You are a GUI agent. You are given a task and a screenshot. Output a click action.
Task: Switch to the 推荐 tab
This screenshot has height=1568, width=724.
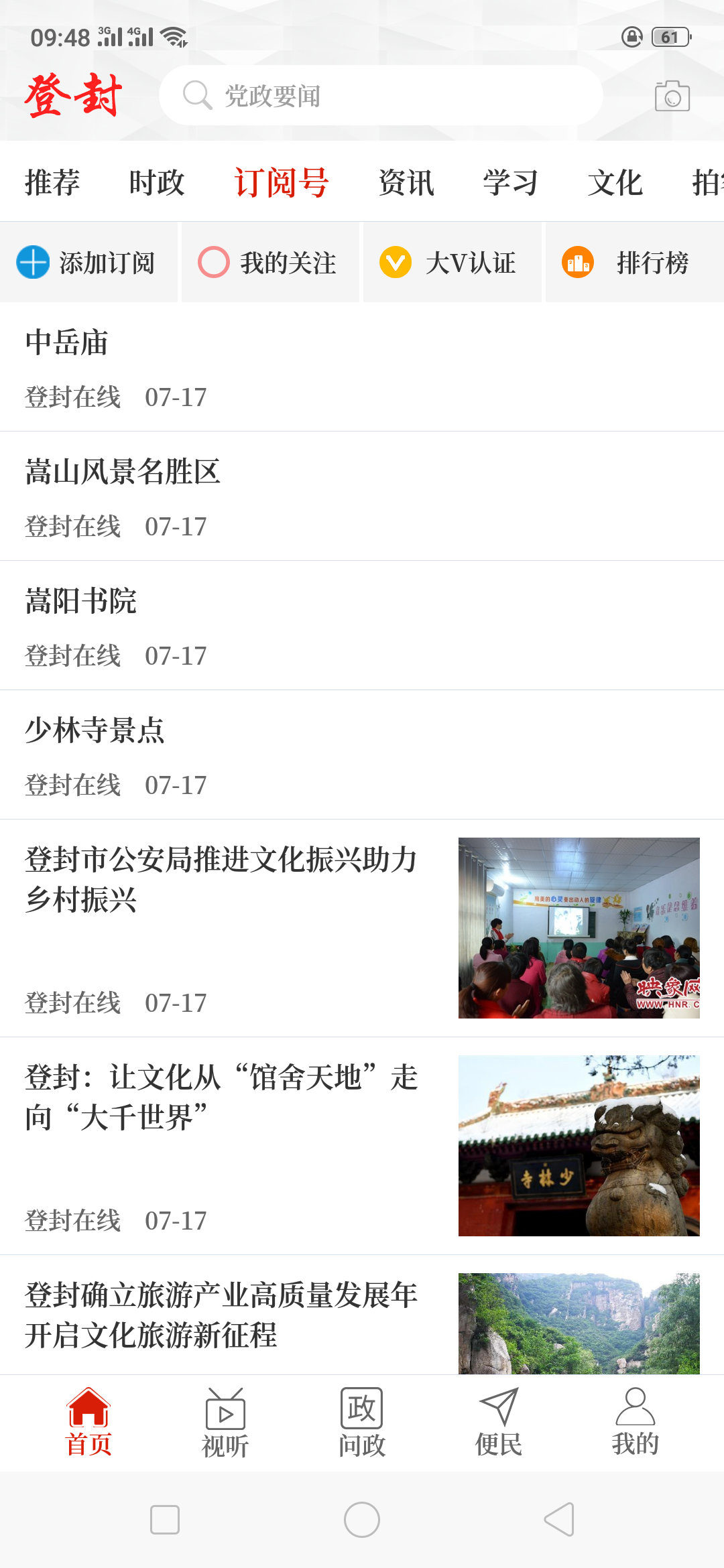point(52,182)
